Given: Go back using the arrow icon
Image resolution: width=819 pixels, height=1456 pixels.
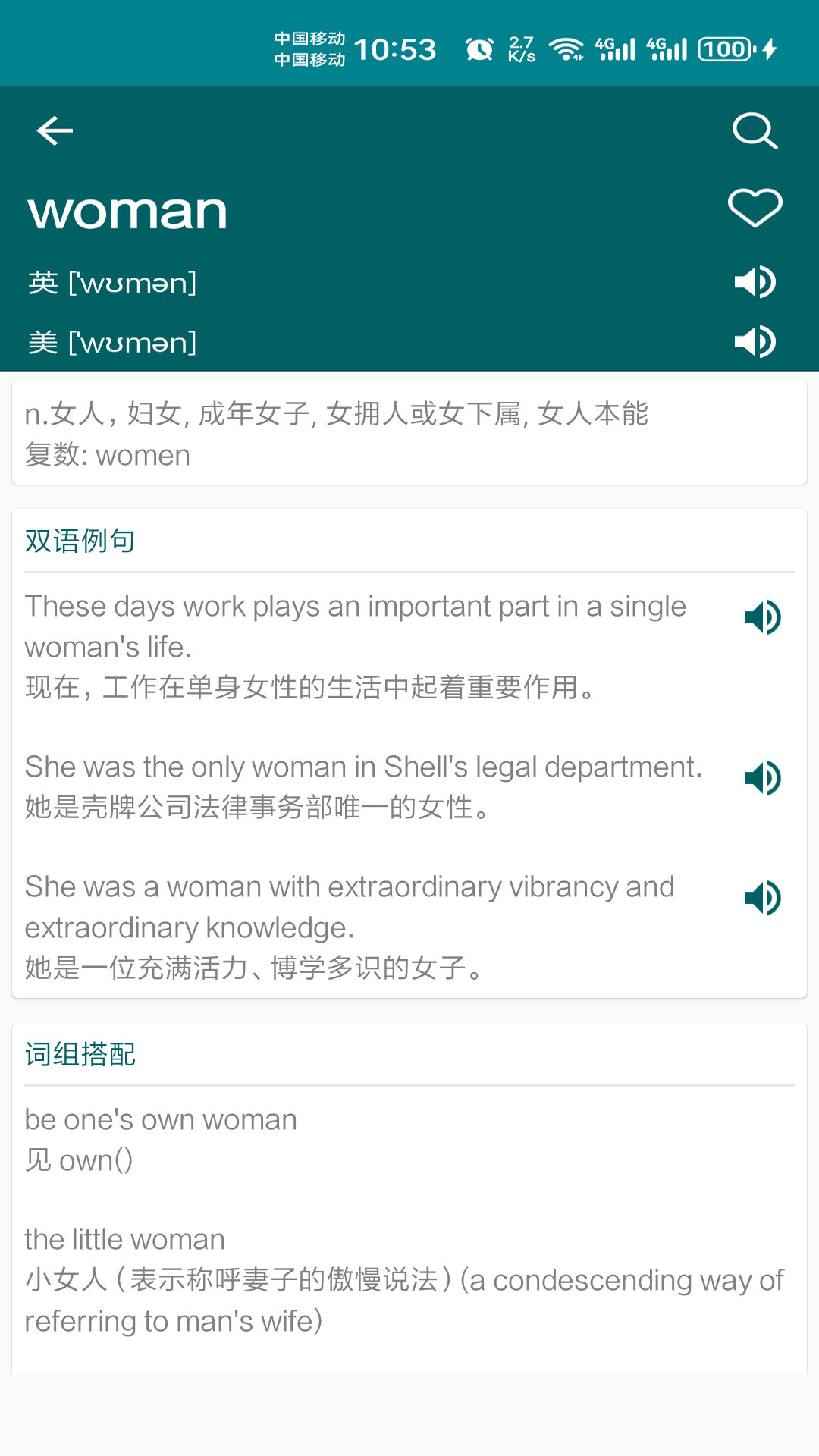Looking at the screenshot, I should pyautogui.click(x=55, y=131).
